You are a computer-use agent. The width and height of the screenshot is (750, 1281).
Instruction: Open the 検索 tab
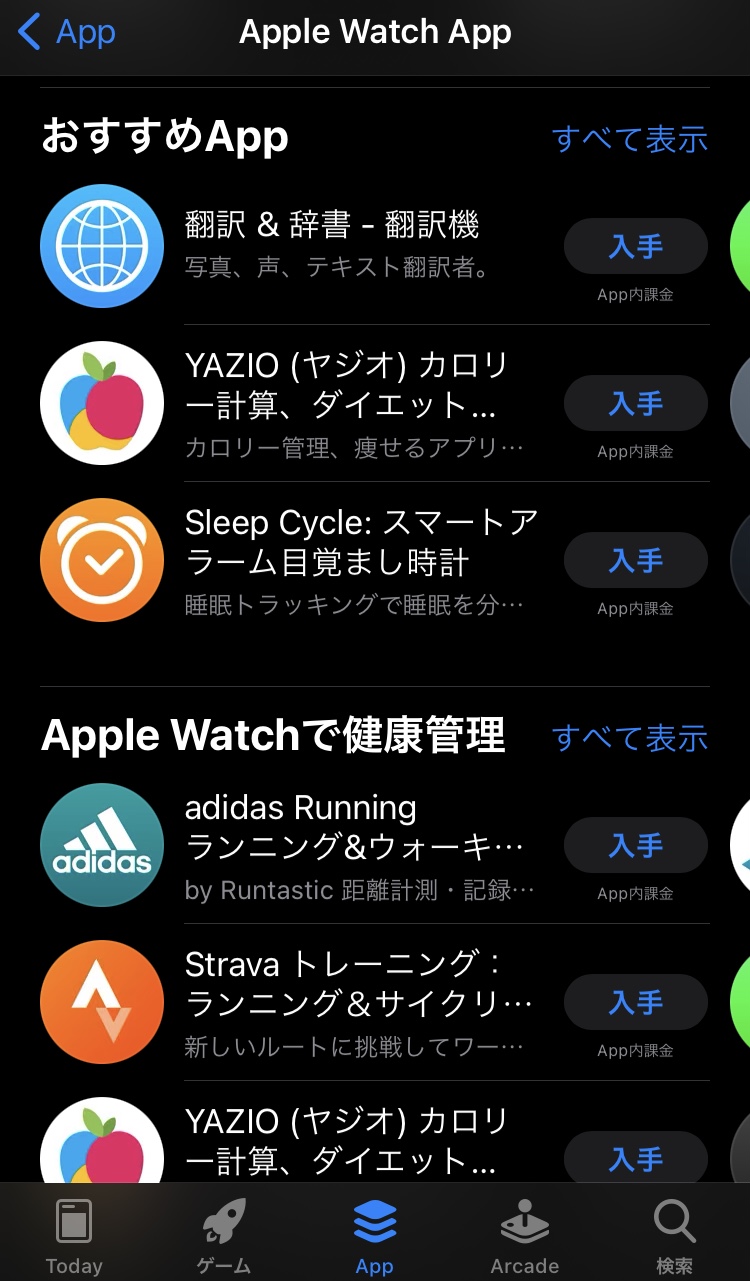click(x=674, y=1235)
